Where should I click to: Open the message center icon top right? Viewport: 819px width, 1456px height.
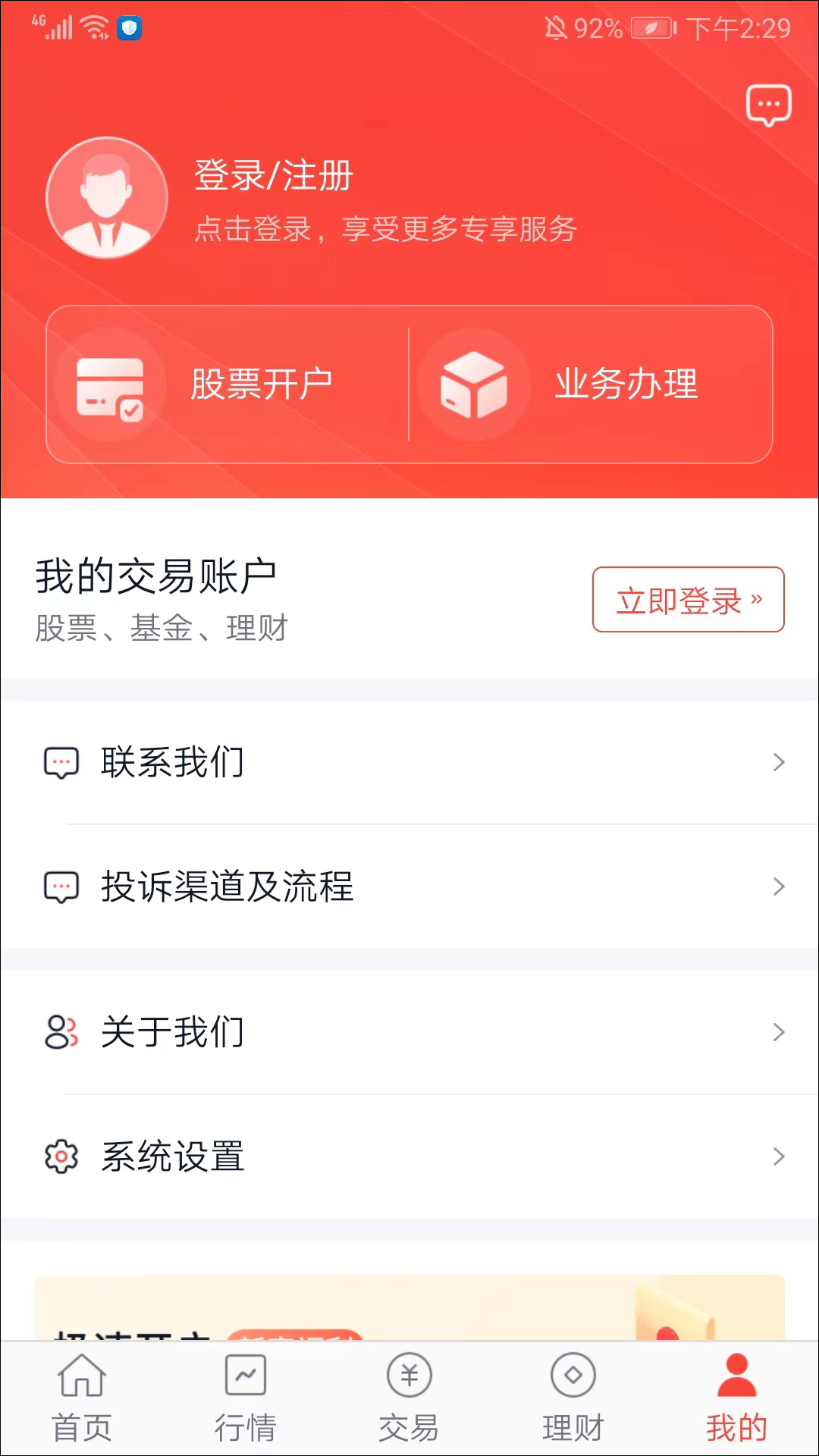(x=769, y=105)
